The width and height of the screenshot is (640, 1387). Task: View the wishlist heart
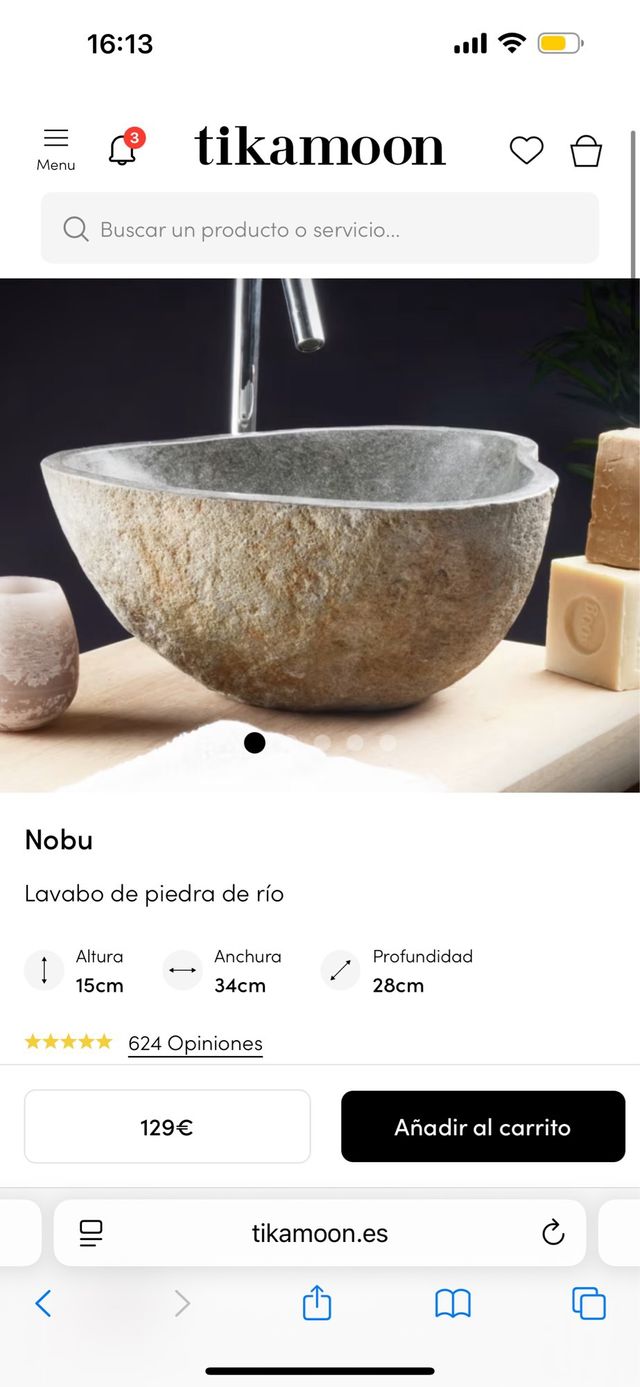[x=526, y=150]
